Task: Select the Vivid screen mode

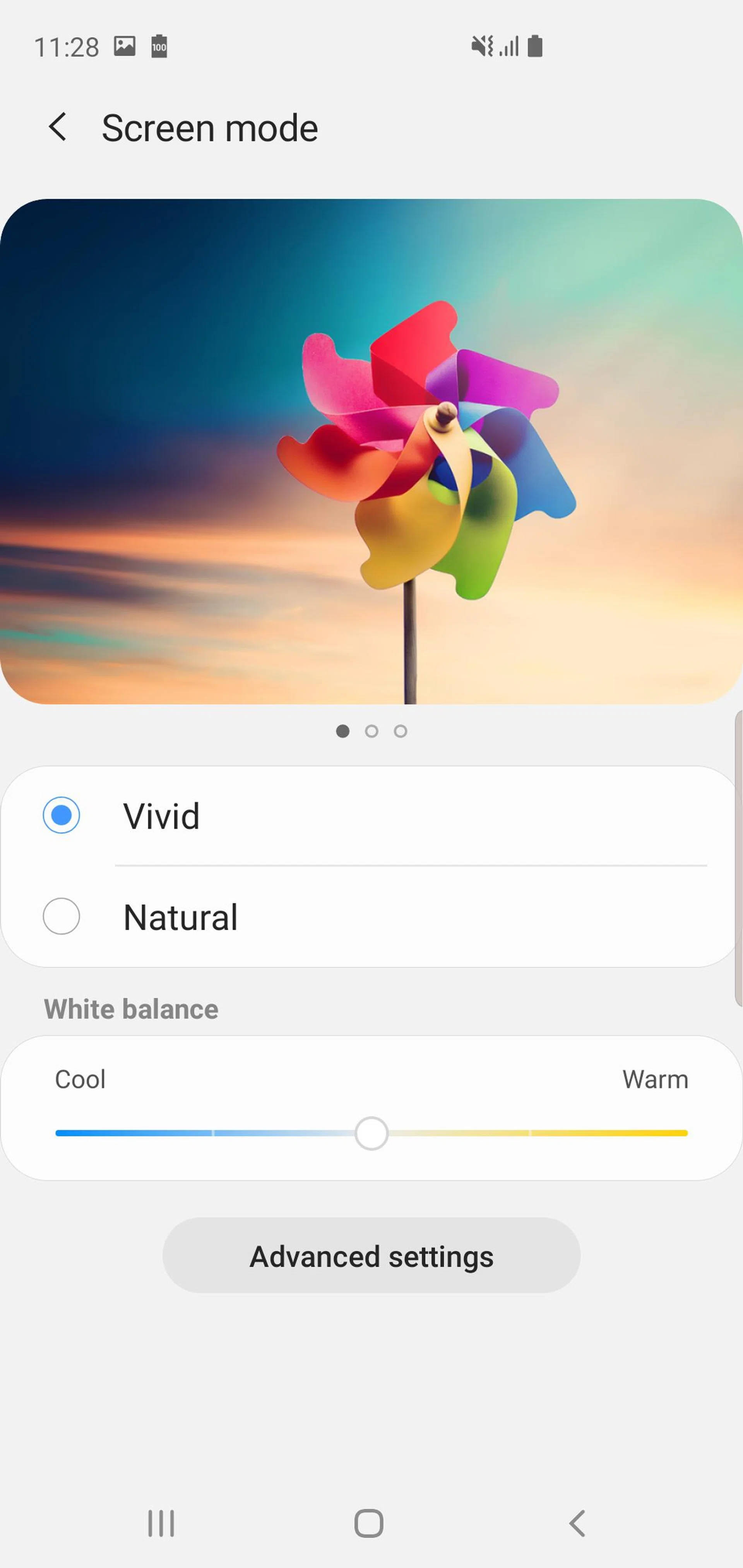Action: click(62, 815)
